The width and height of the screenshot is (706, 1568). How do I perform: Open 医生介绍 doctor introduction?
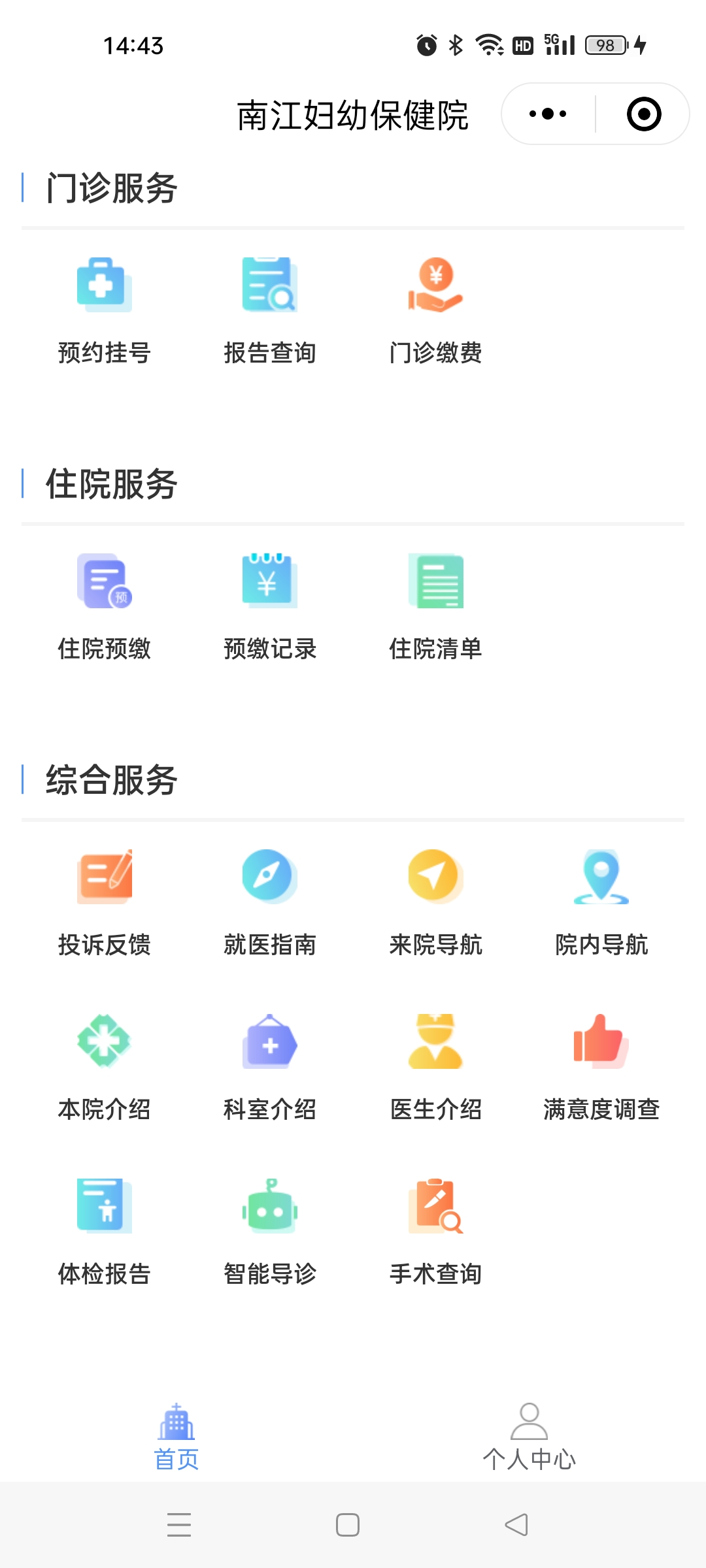click(x=435, y=1062)
